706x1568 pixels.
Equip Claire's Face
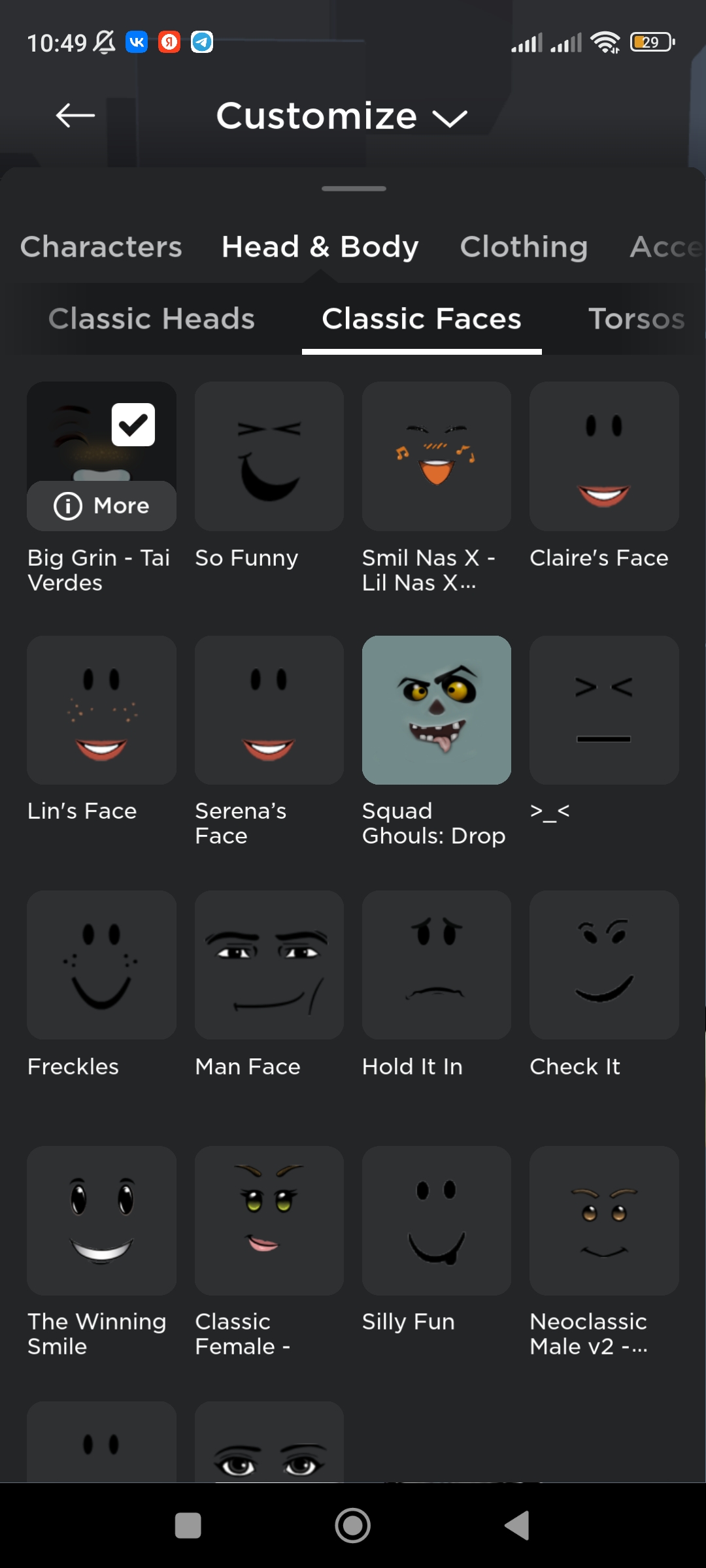pyautogui.click(x=603, y=456)
